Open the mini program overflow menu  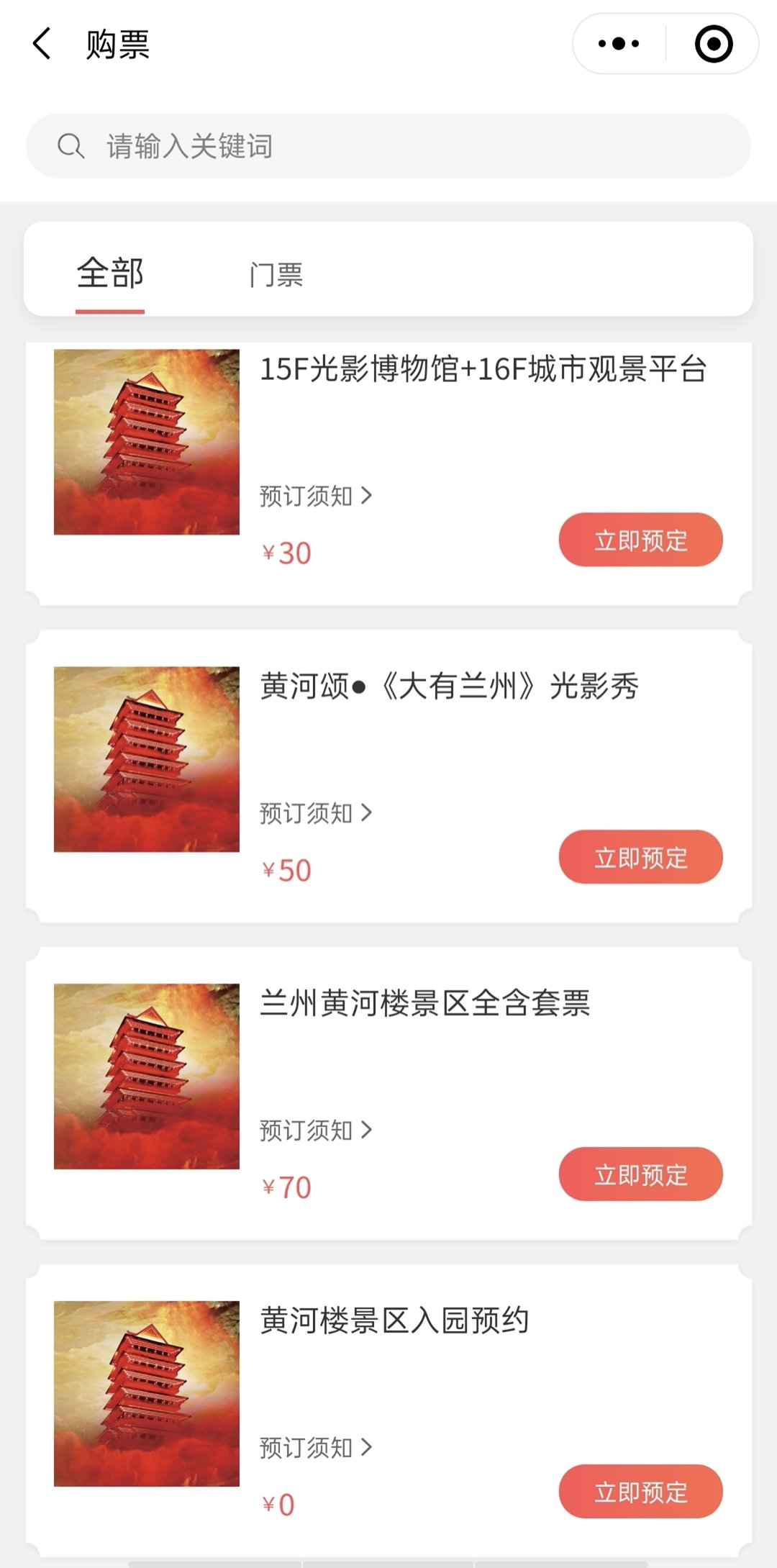tap(619, 44)
